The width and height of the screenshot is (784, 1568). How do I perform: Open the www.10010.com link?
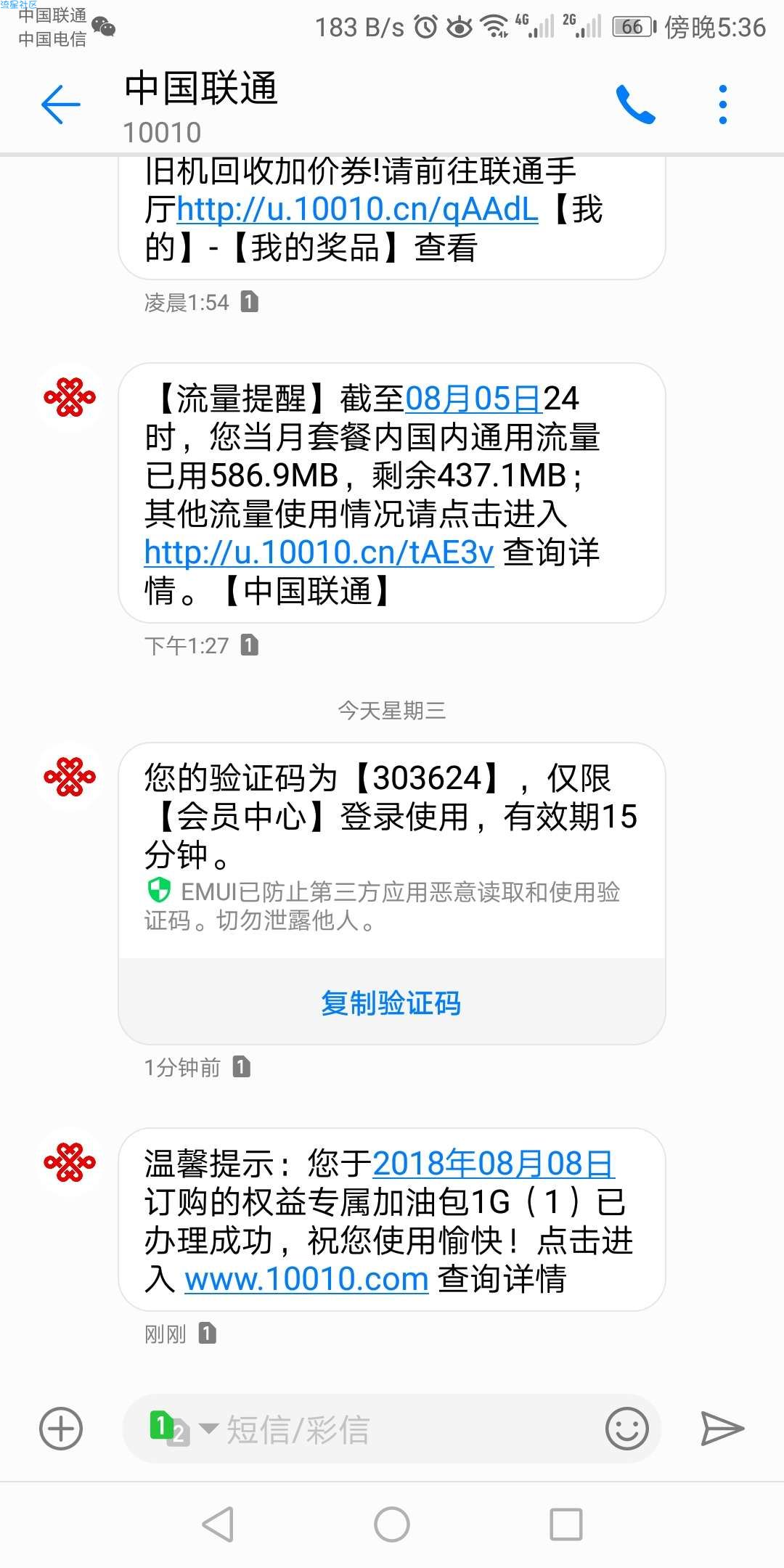click(x=306, y=1279)
